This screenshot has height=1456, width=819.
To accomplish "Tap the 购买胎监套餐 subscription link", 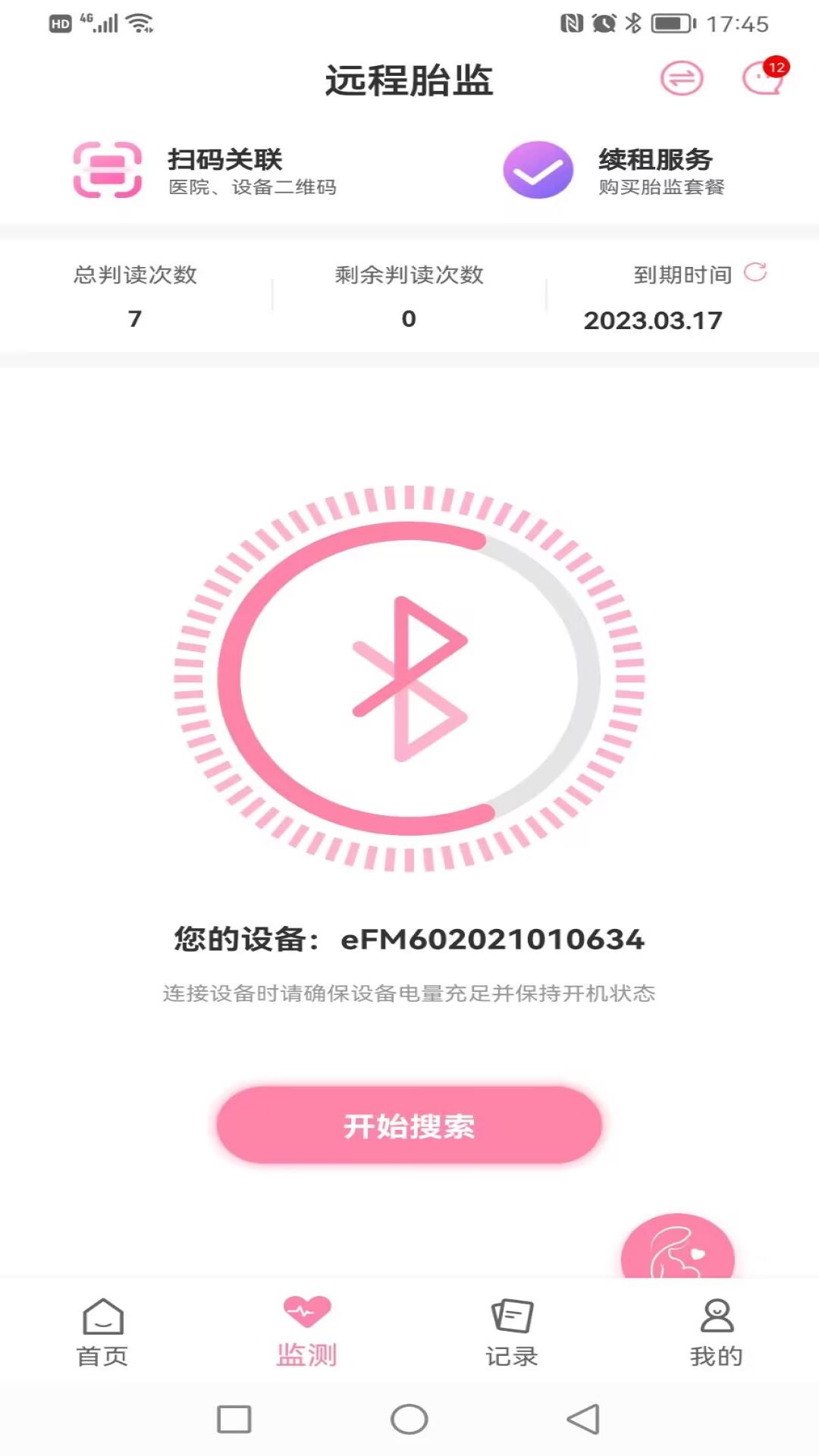I will pos(662,189).
